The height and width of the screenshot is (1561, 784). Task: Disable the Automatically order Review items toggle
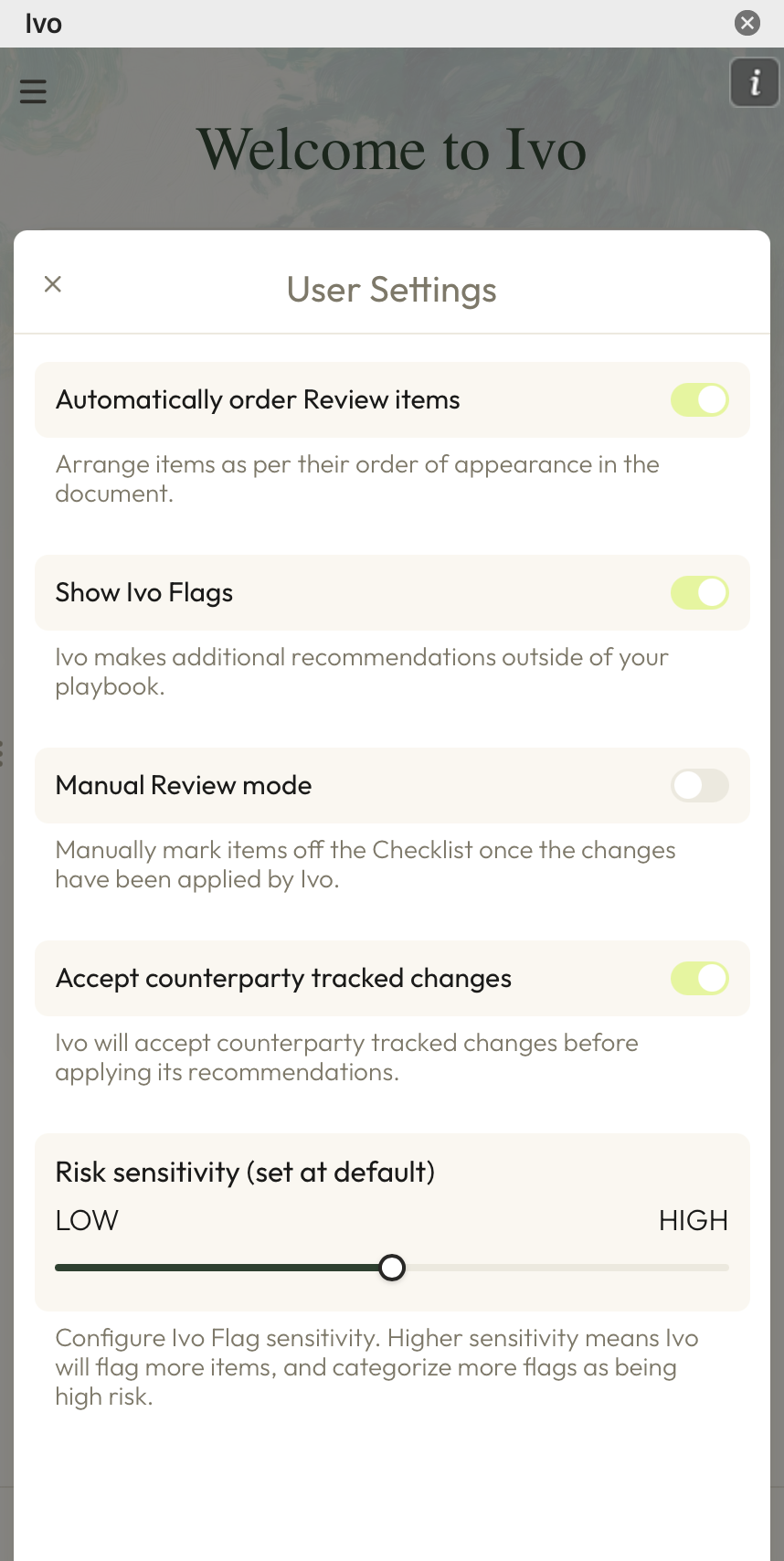click(x=699, y=399)
